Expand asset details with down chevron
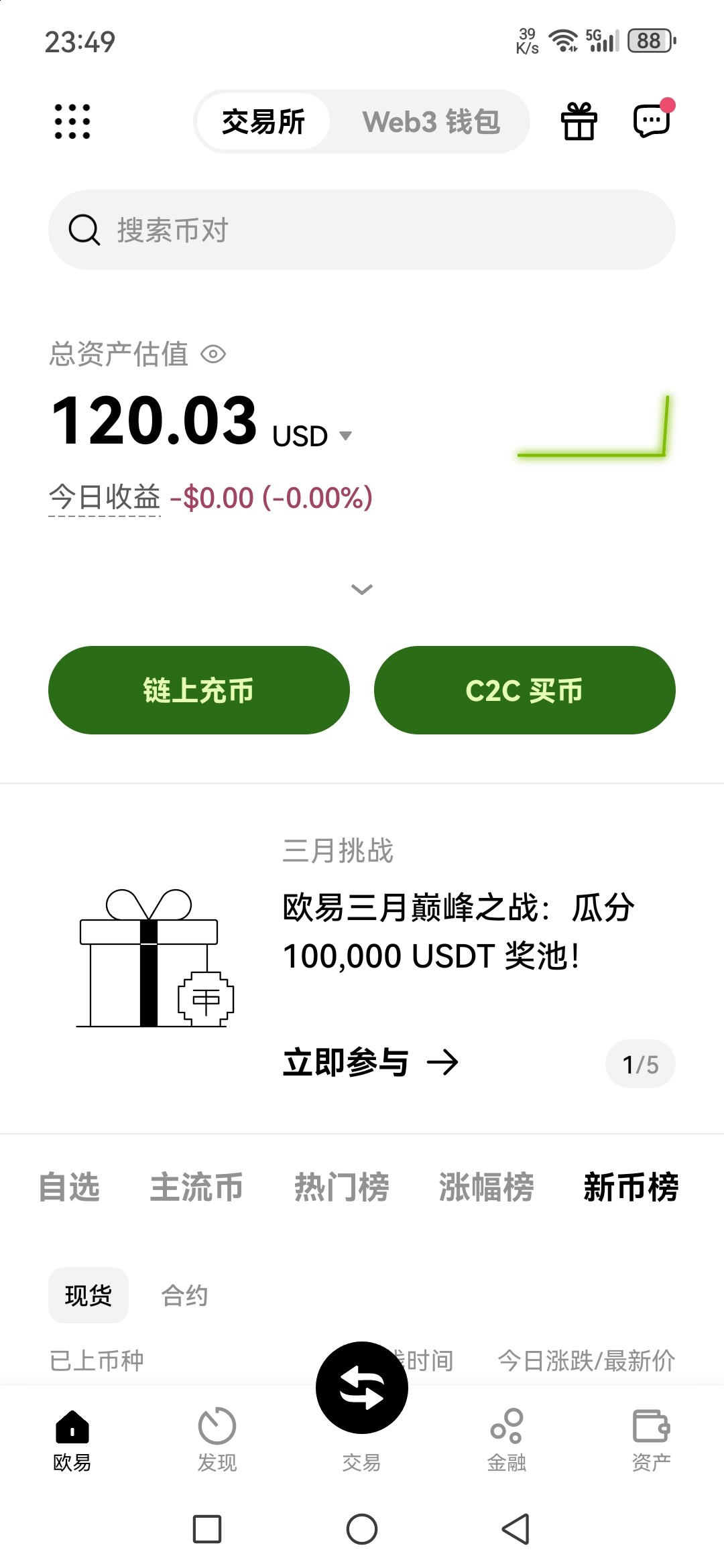Image resolution: width=724 pixels, height=1568 pixels. click(362, 589)
